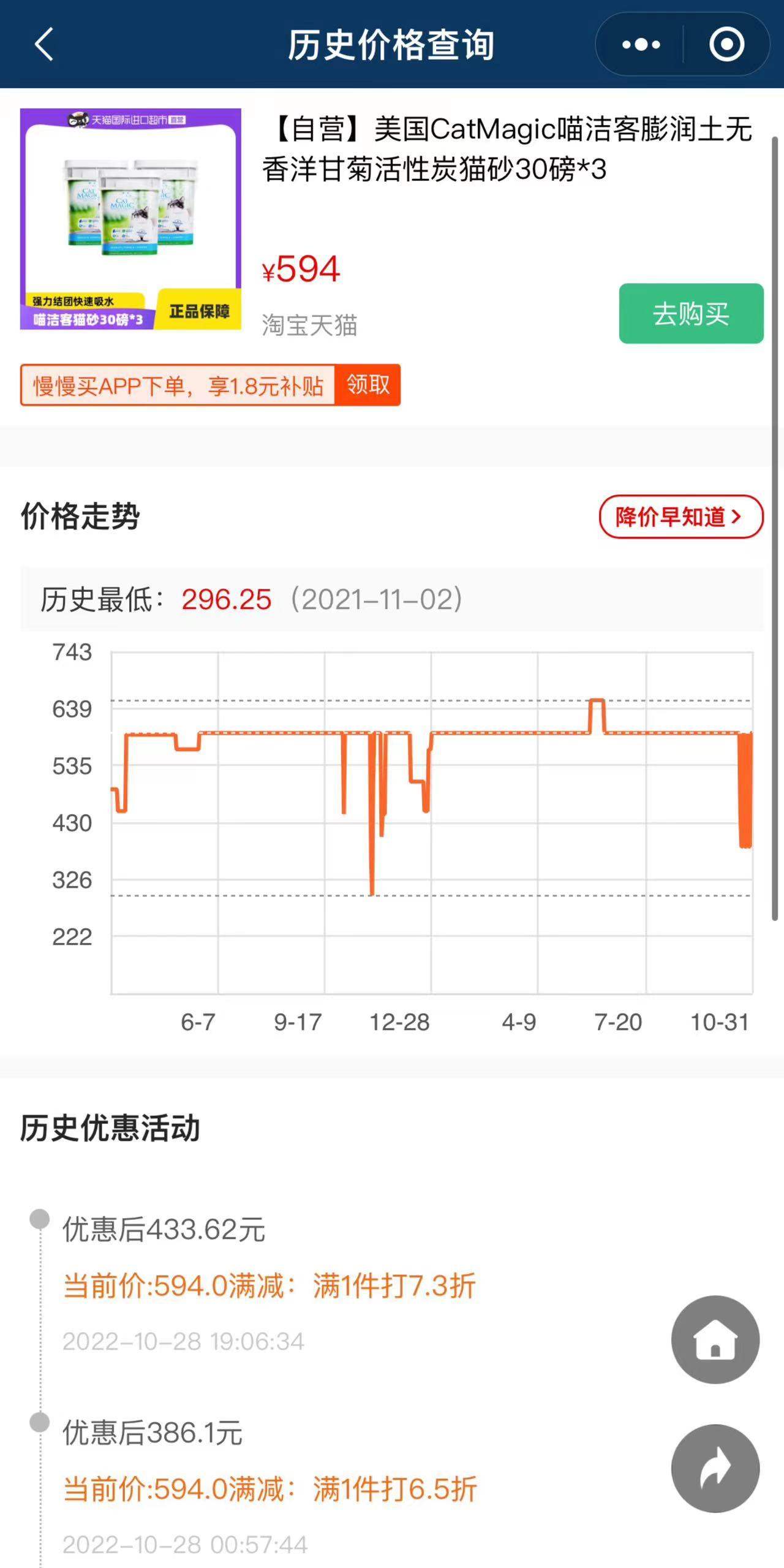Close the mini program via the circle icon

726,44
